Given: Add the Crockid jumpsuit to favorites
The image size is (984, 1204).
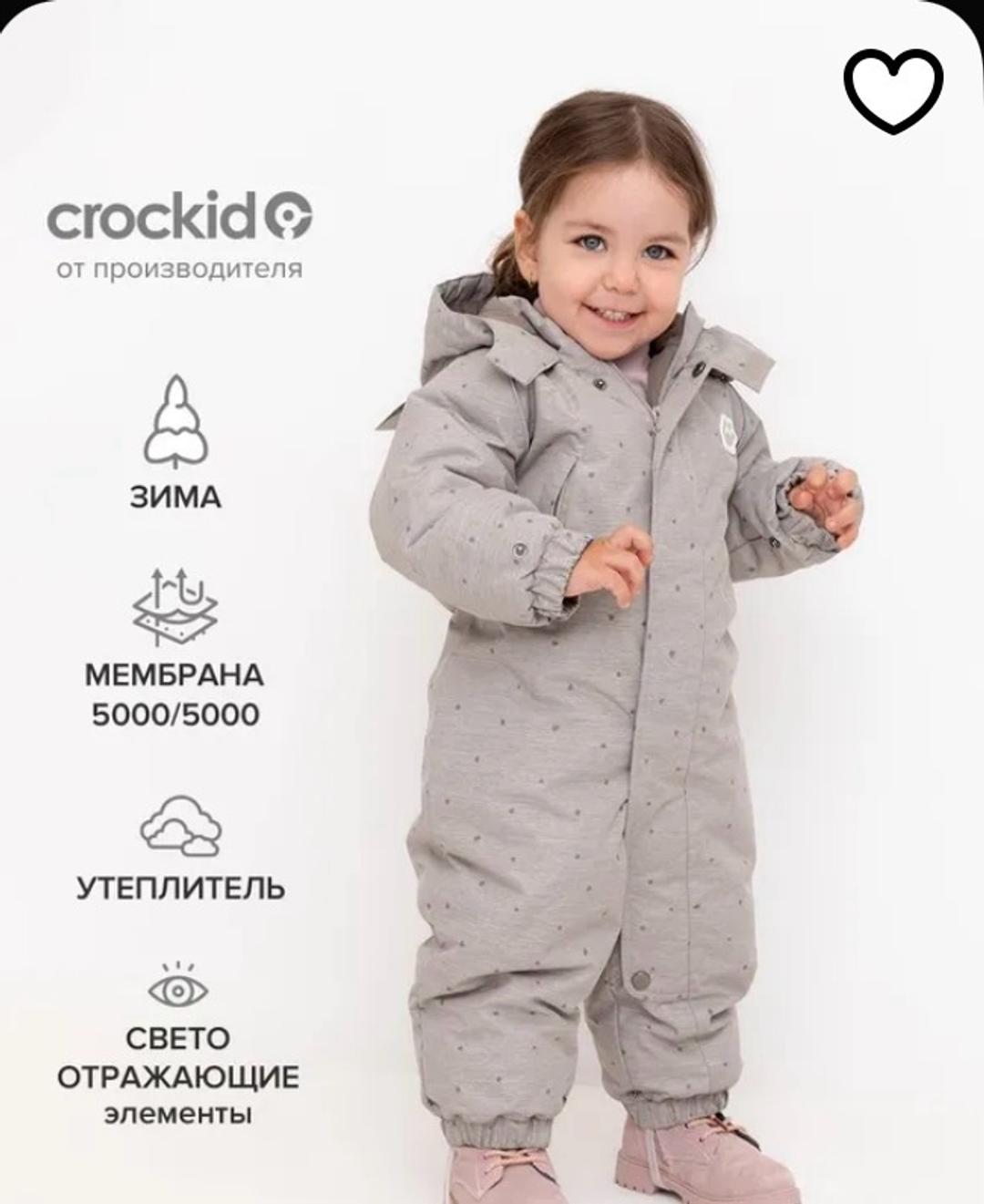Looking at the screenshot, I should click(x=893, y=89).
